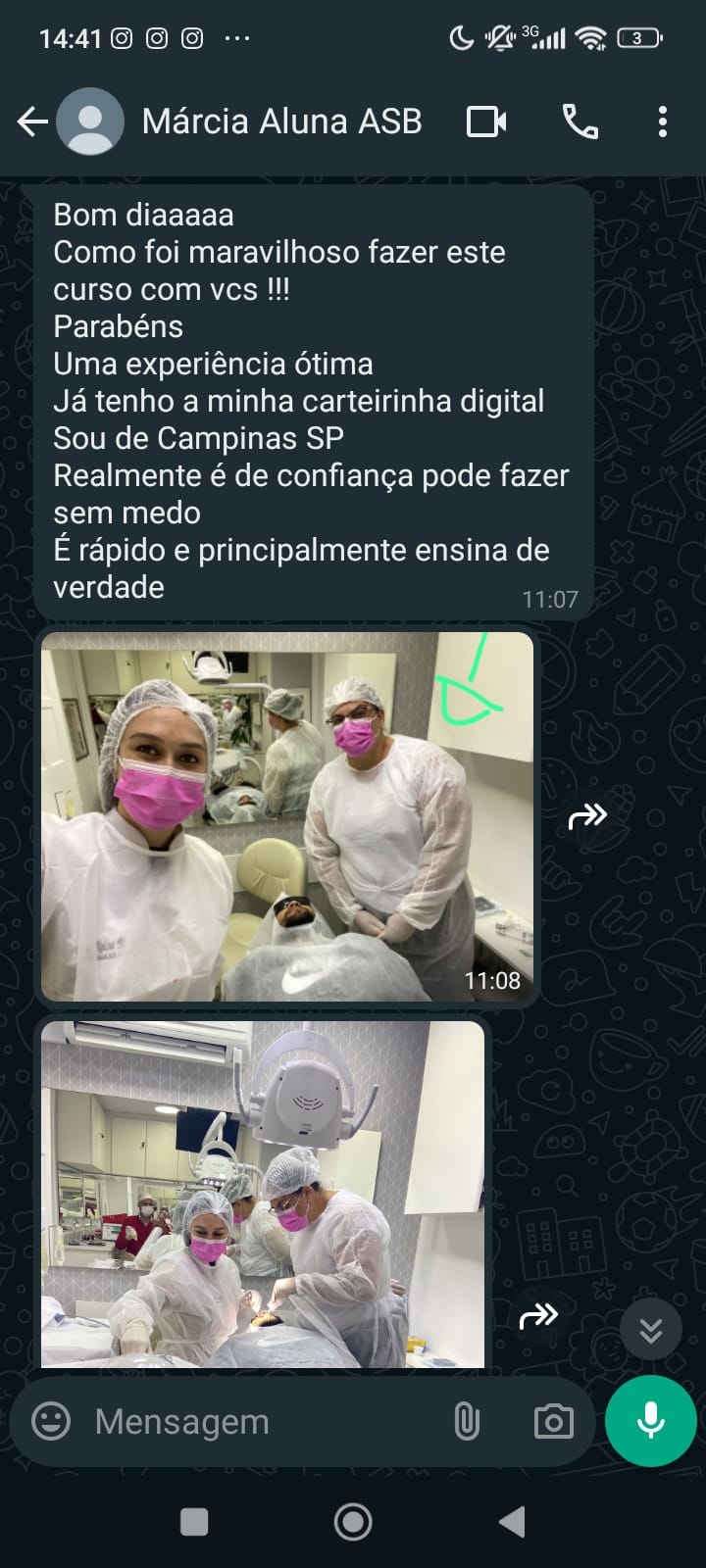706x1568 pixels.
Task: Start a video call with Márcia
Action: 486,122
